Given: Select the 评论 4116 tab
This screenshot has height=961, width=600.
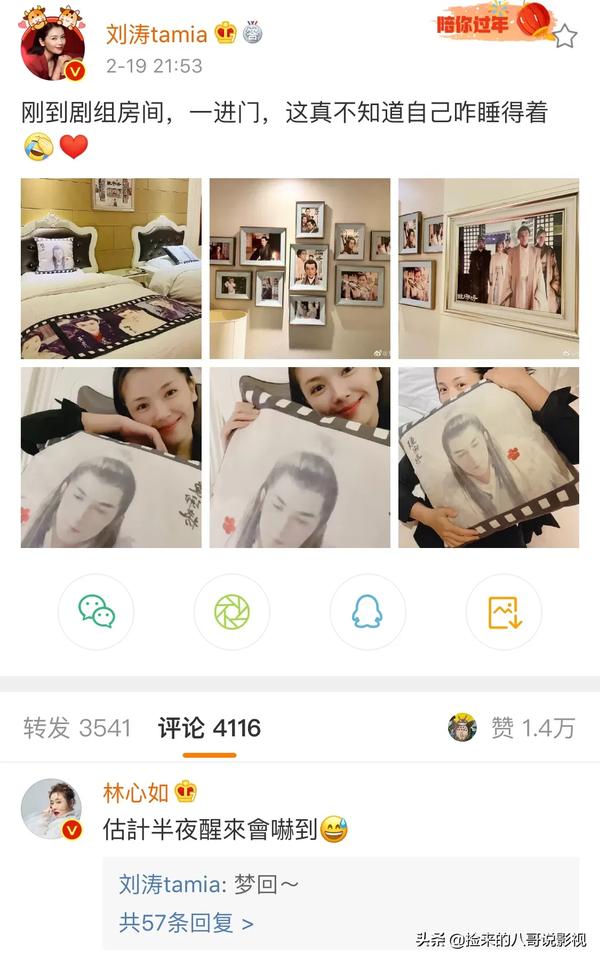Looking at the screenshot, I should click(209, 728).
